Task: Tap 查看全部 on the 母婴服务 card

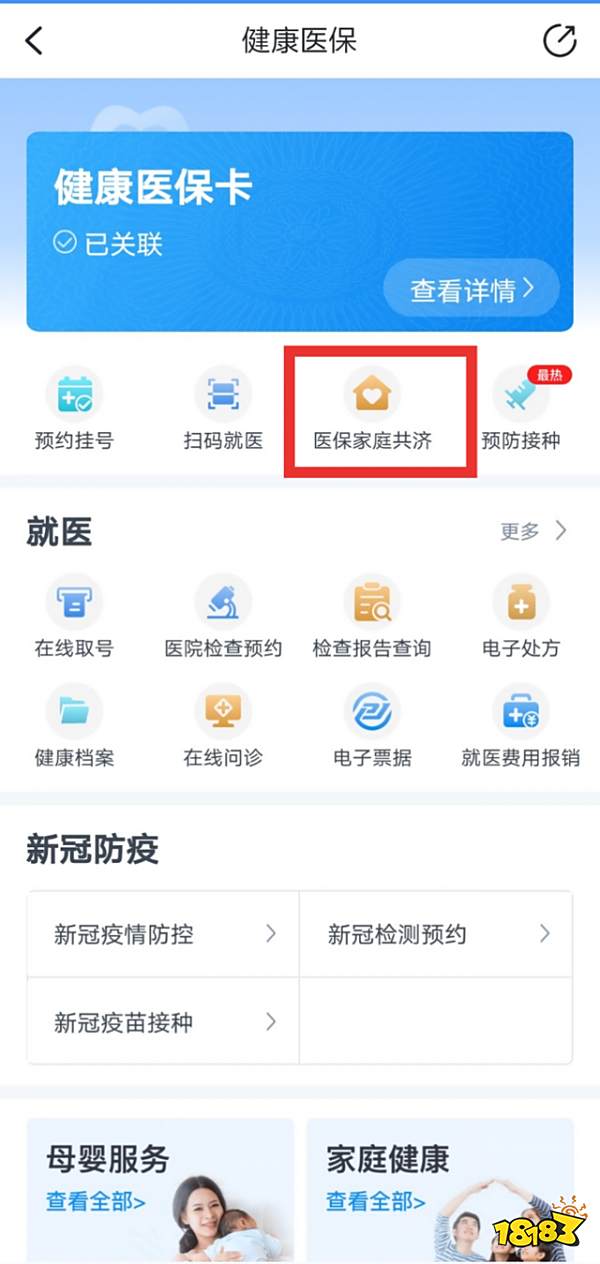Action: (96, 1201)
